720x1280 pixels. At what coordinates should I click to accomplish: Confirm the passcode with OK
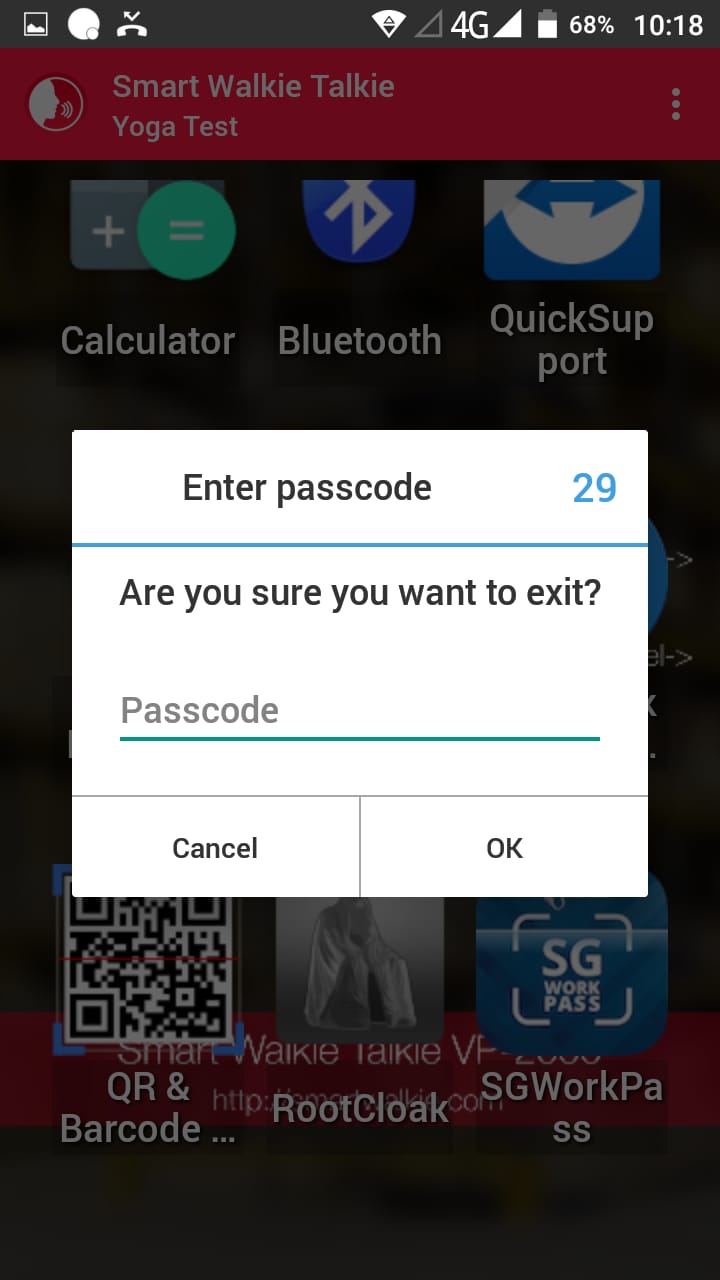[x=504, y=848]
